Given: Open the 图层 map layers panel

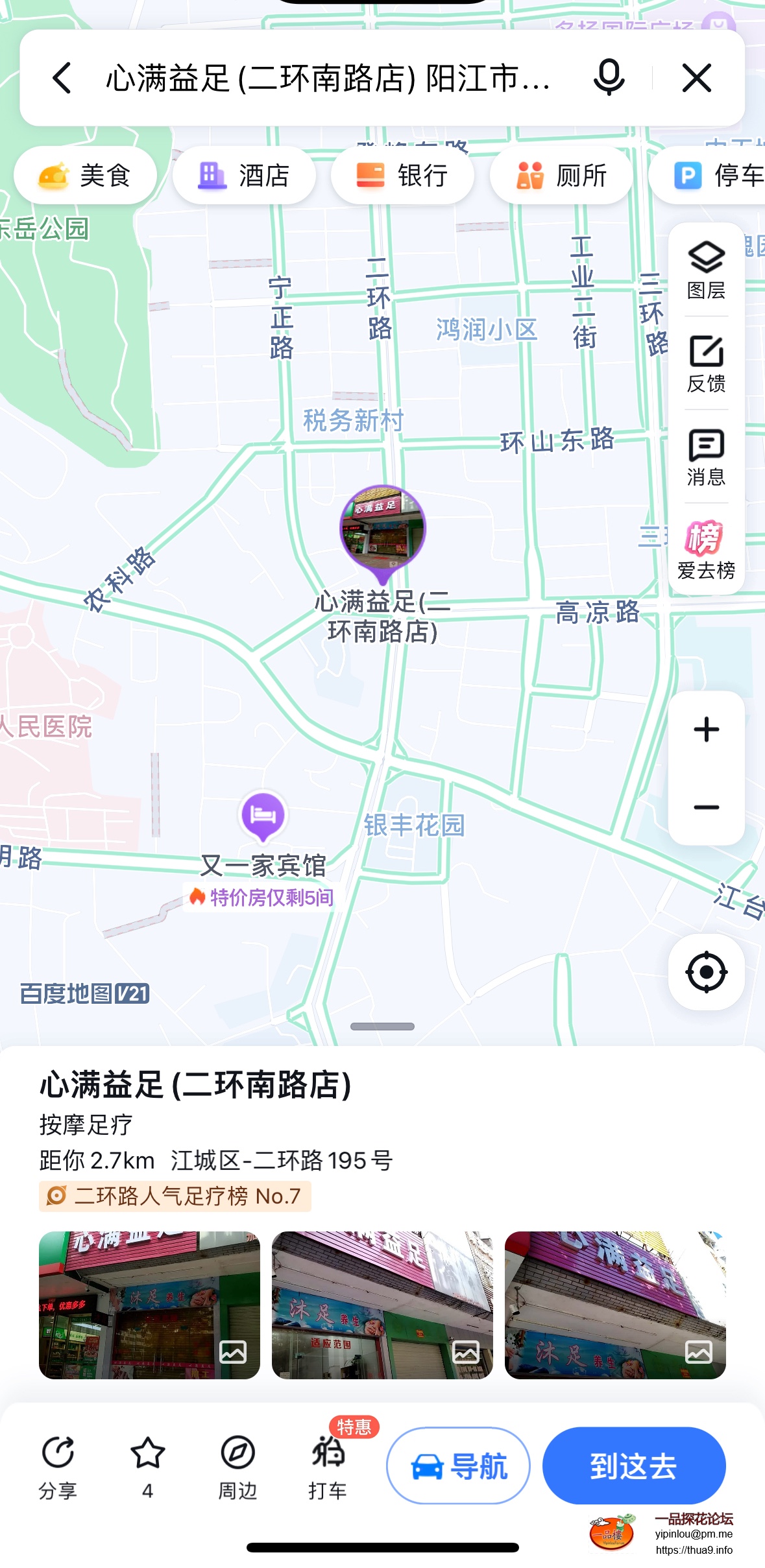Looking at the screenshot, I should click(706, 270).
